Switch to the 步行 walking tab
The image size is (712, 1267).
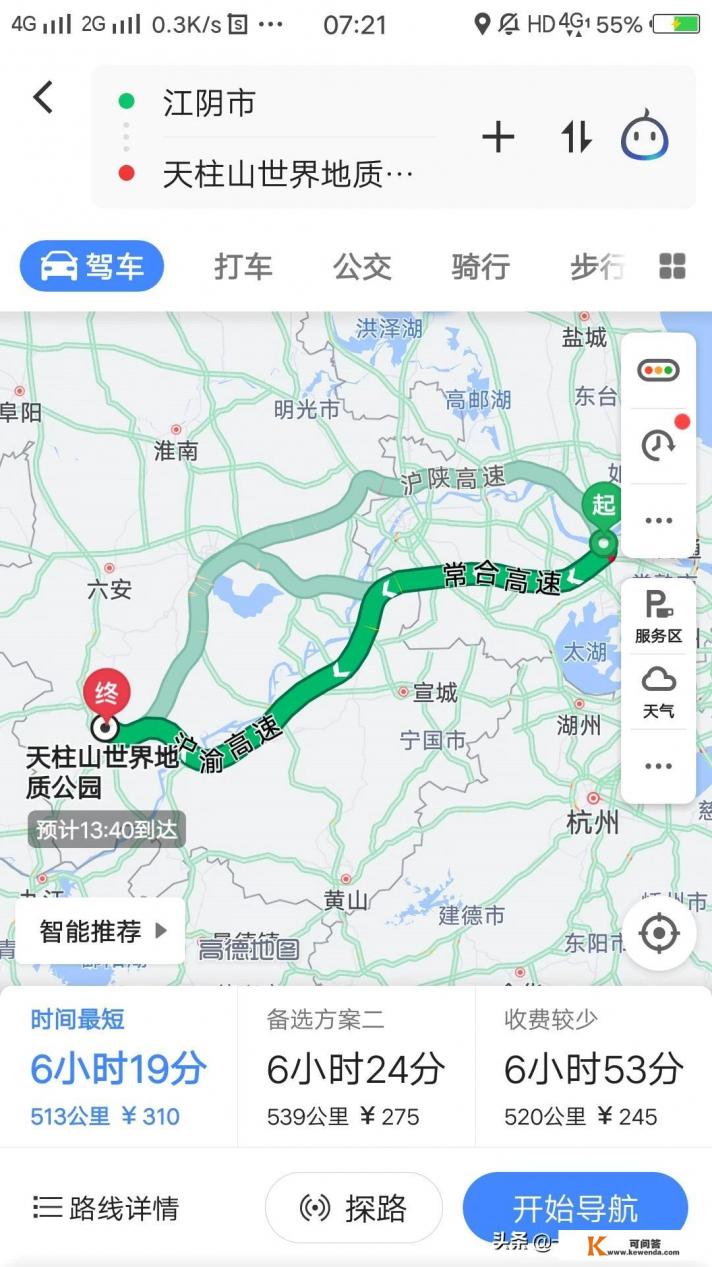tap(597, 266)
